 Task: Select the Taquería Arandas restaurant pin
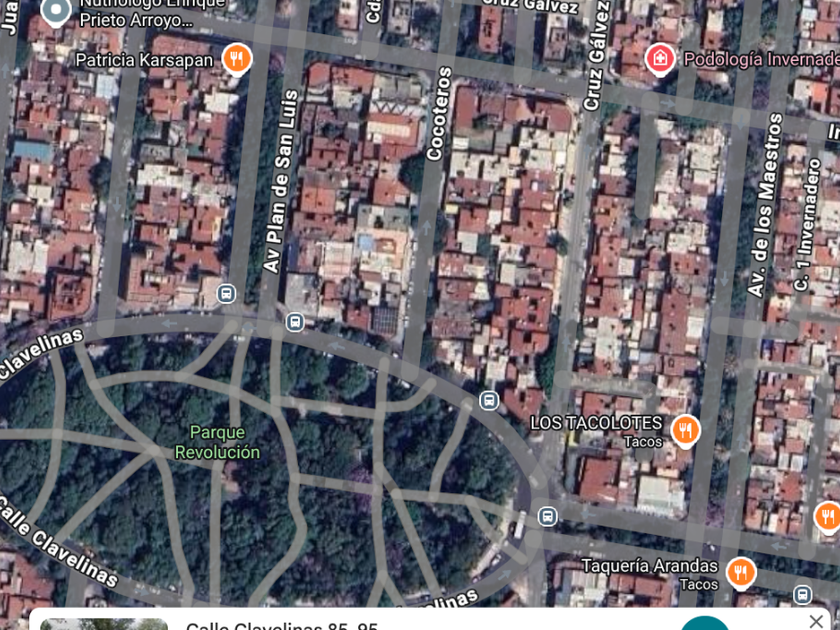click(740, 572)
